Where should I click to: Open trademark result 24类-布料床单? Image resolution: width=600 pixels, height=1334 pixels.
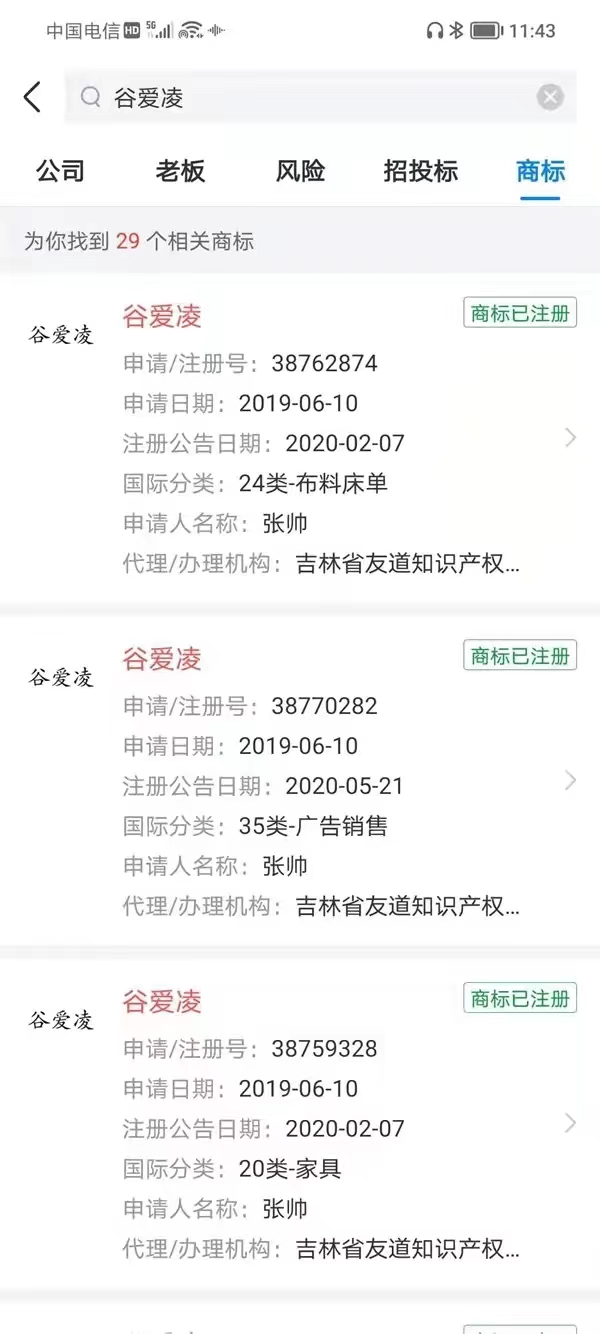(x=300, y=438)
